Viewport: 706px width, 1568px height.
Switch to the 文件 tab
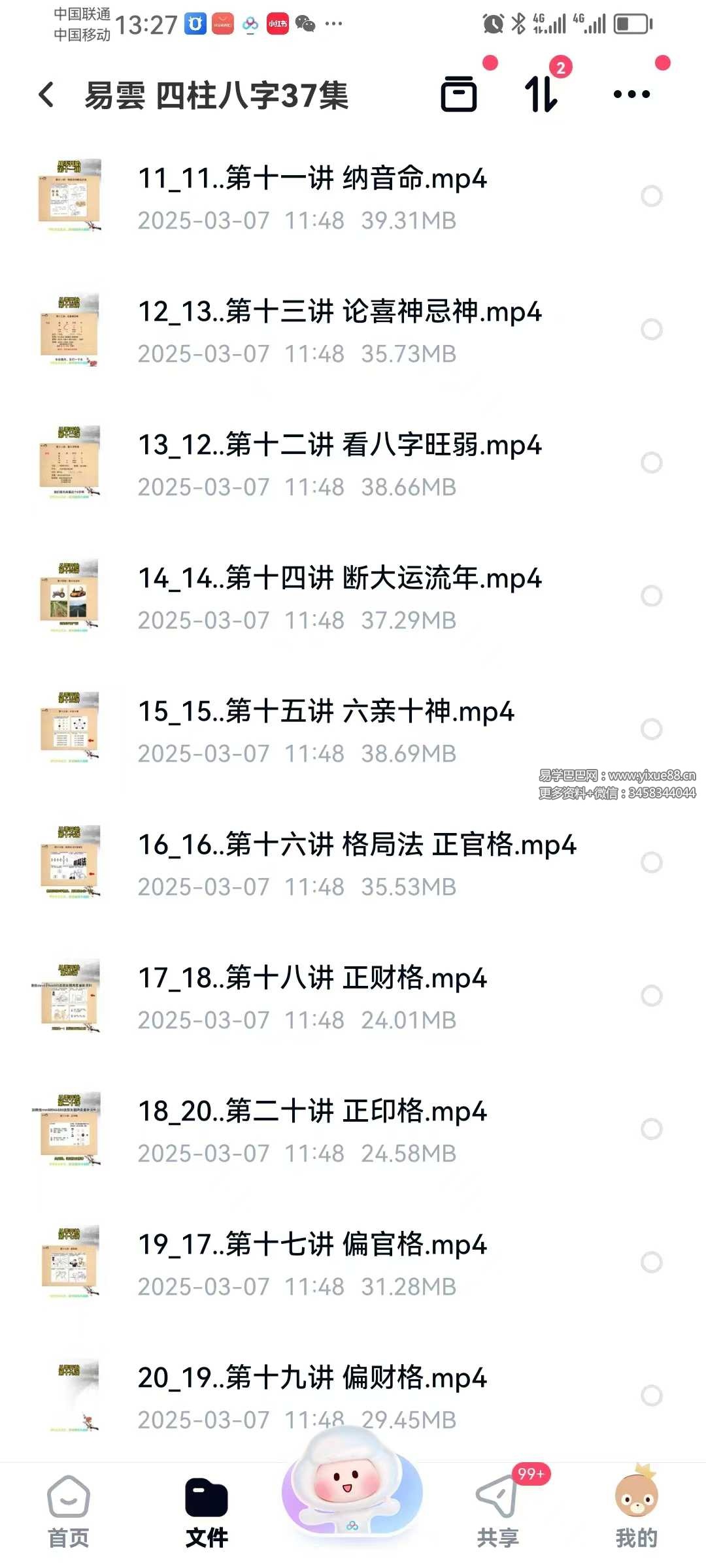tap(207, 1511)
